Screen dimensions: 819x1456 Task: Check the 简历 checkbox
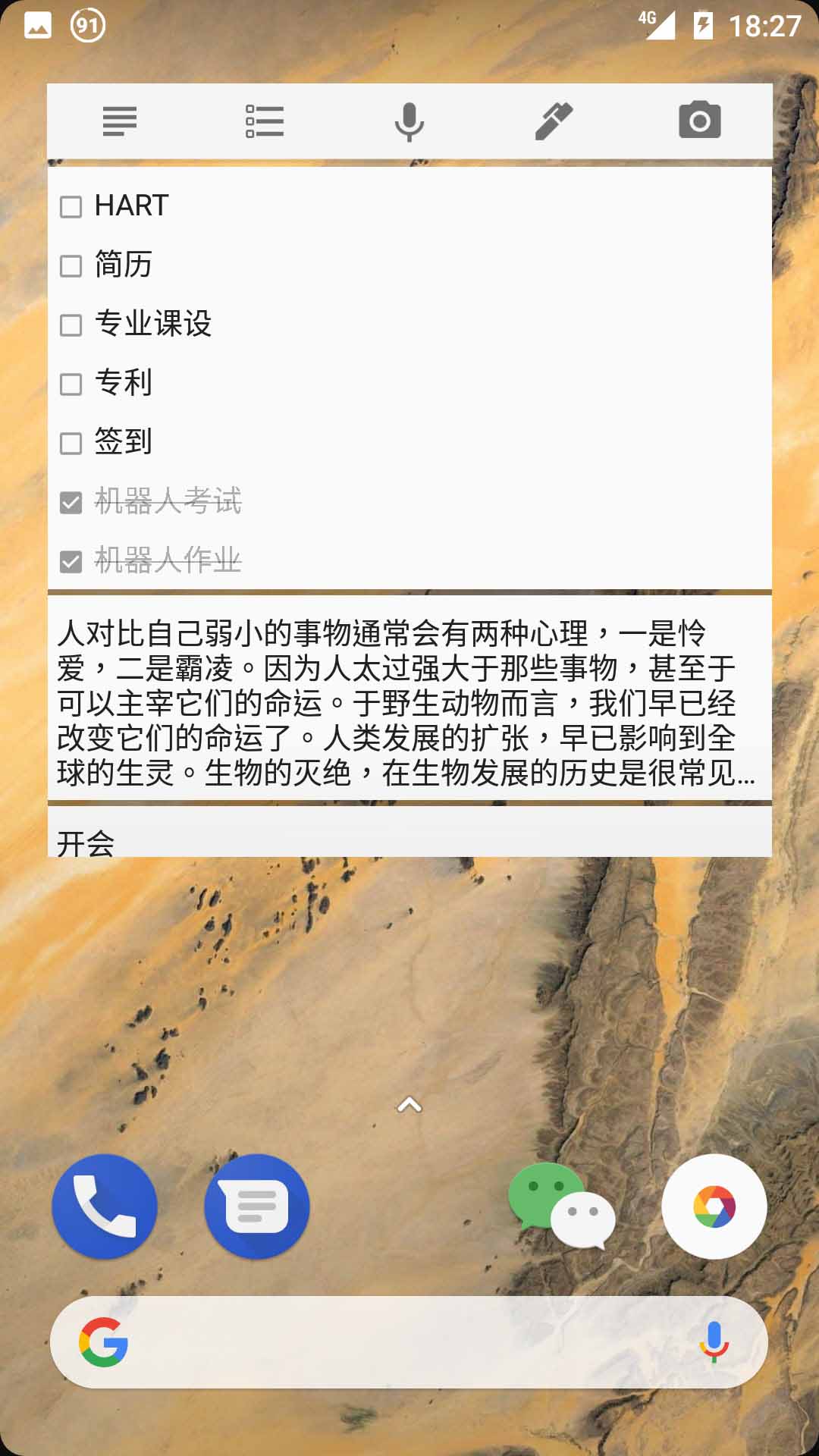pyautogui.click(x=71, y=266)
